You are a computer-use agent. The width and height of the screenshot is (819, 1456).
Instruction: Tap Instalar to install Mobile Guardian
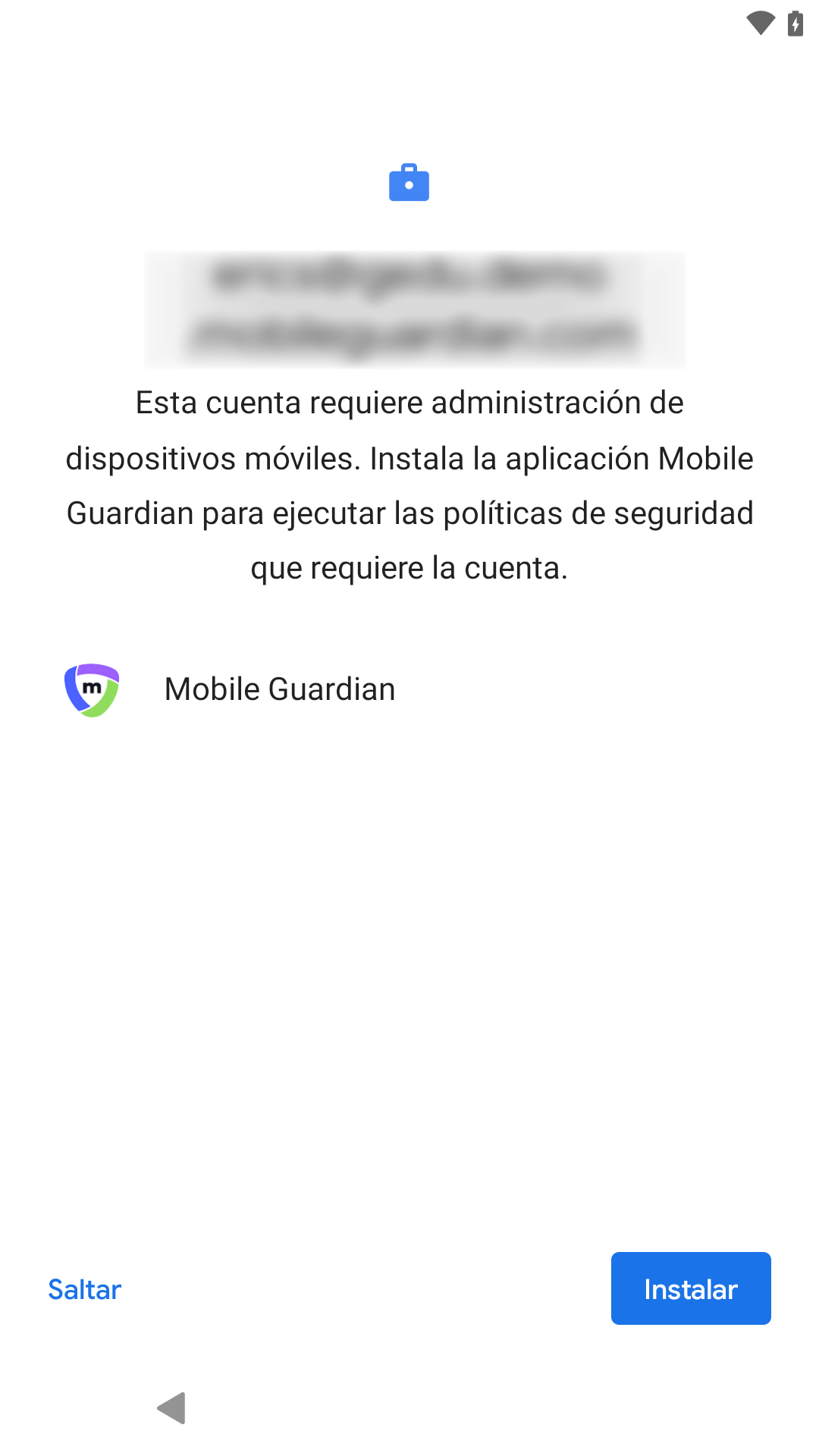(x=690, y=1288)
